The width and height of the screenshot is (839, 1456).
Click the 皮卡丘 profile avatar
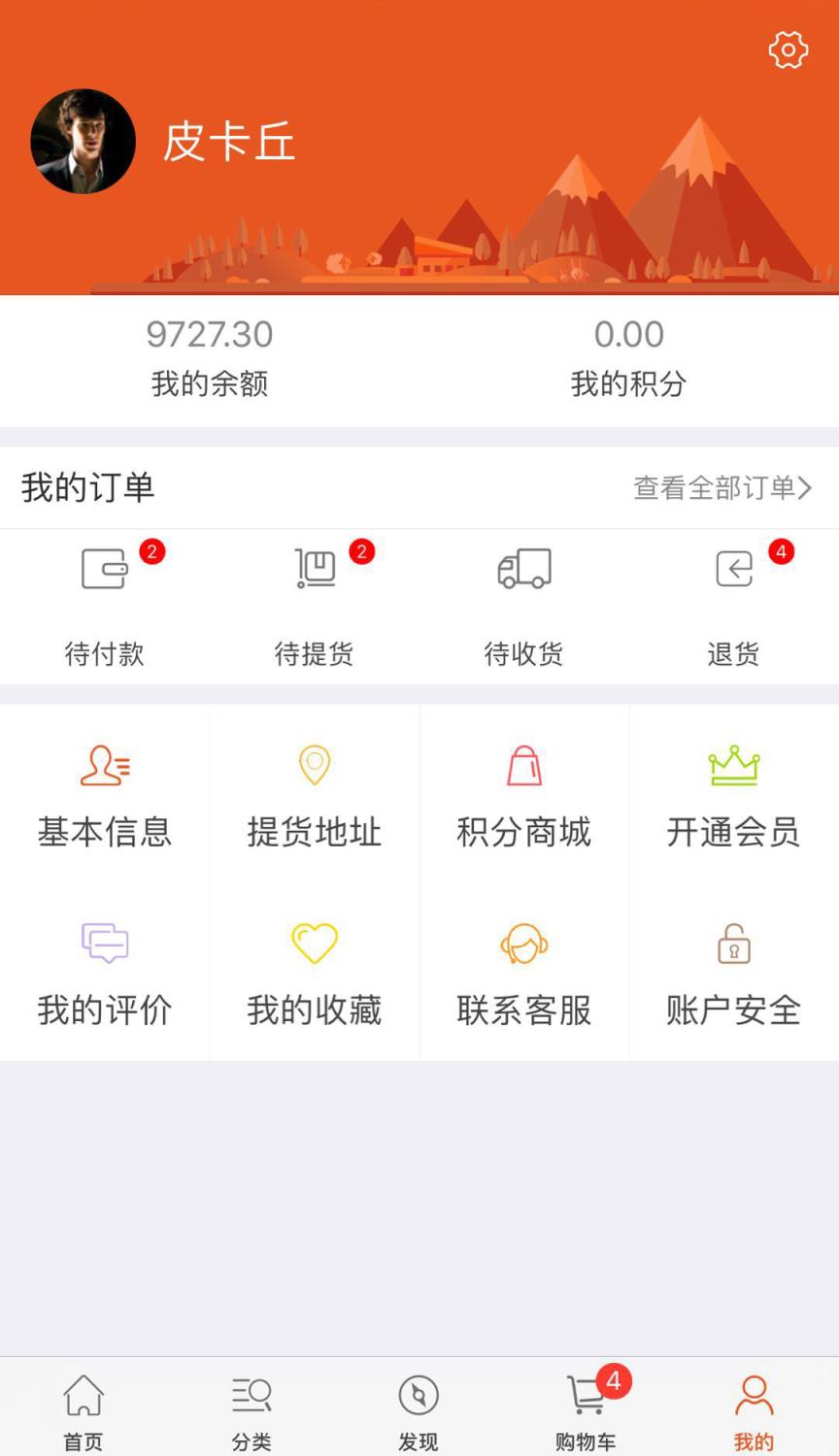[83, 140]
